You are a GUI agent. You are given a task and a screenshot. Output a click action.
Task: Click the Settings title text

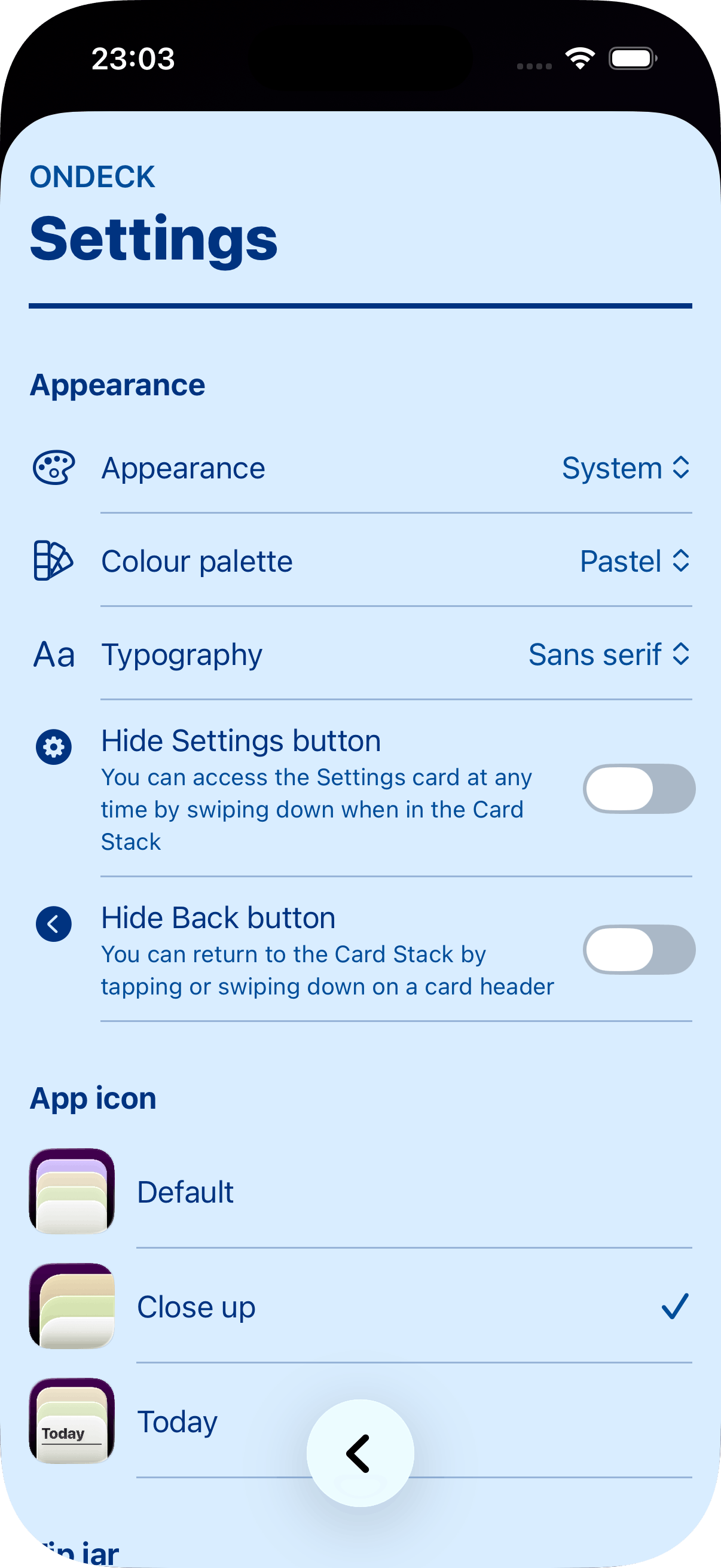point(154,239)
